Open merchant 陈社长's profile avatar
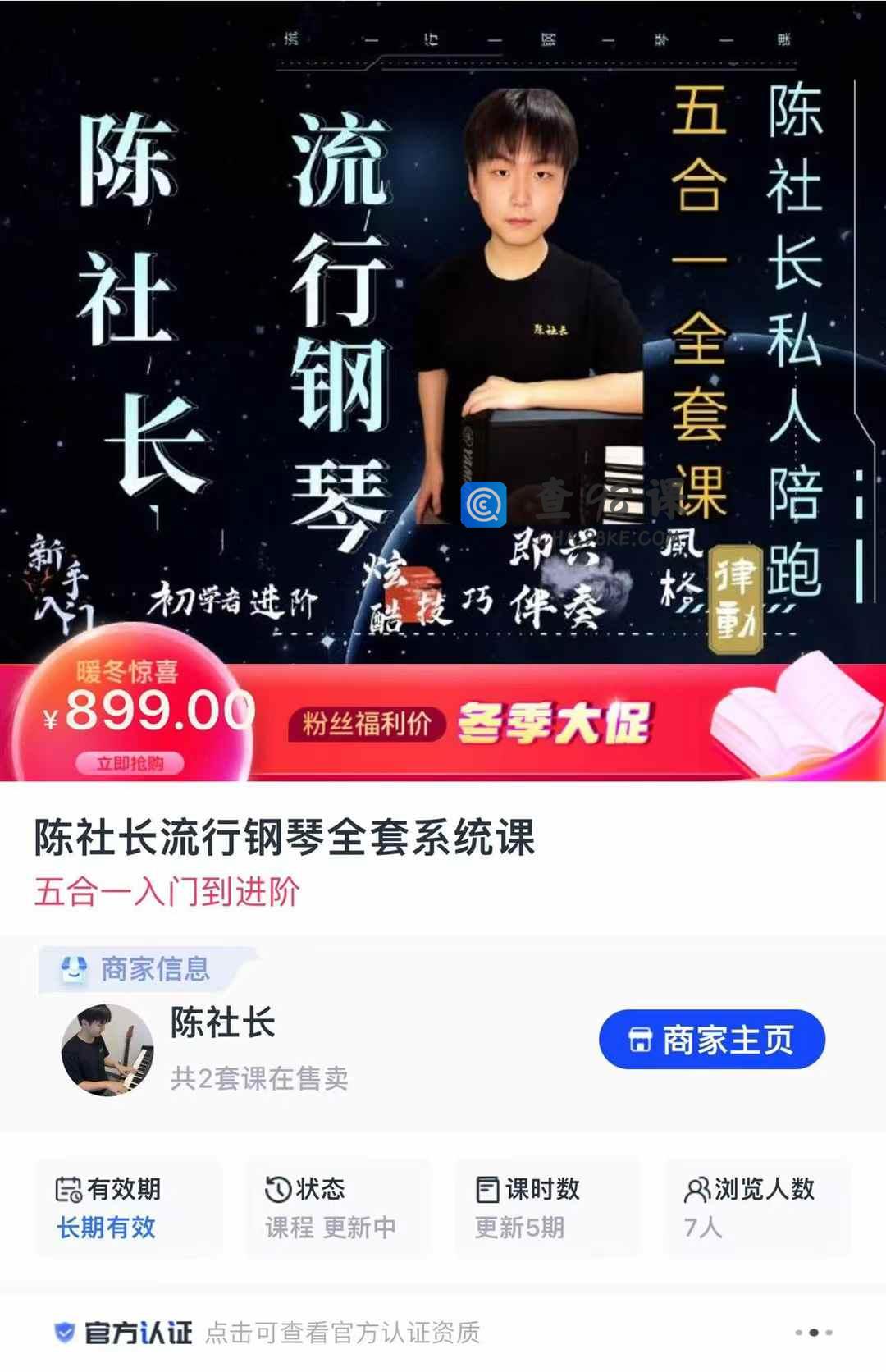Screen dimensions: 886x1372 point(107,1050)
